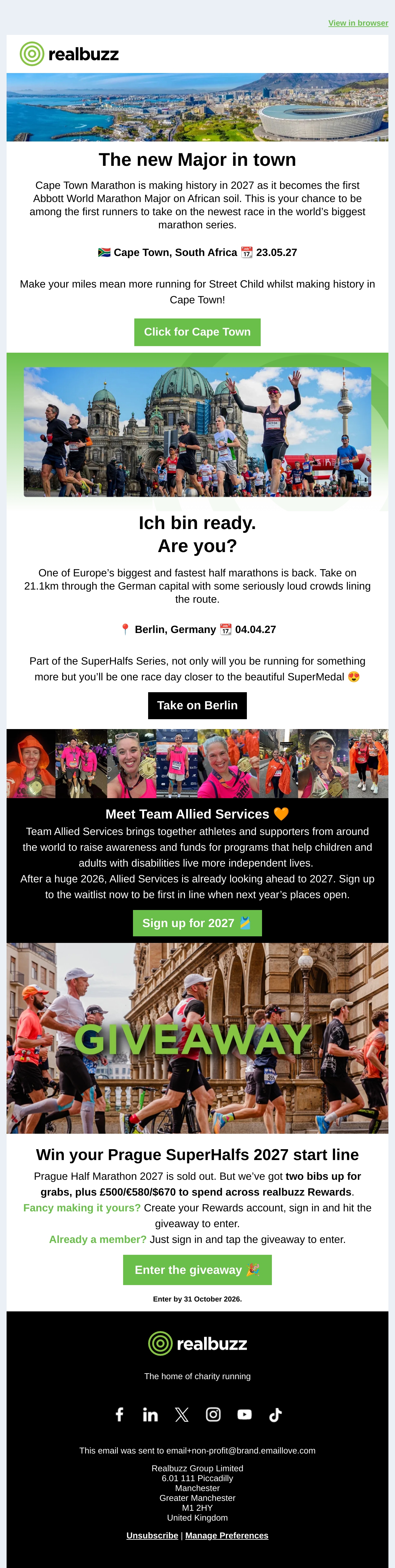Open realbuzz TikTok icon

275,1415
